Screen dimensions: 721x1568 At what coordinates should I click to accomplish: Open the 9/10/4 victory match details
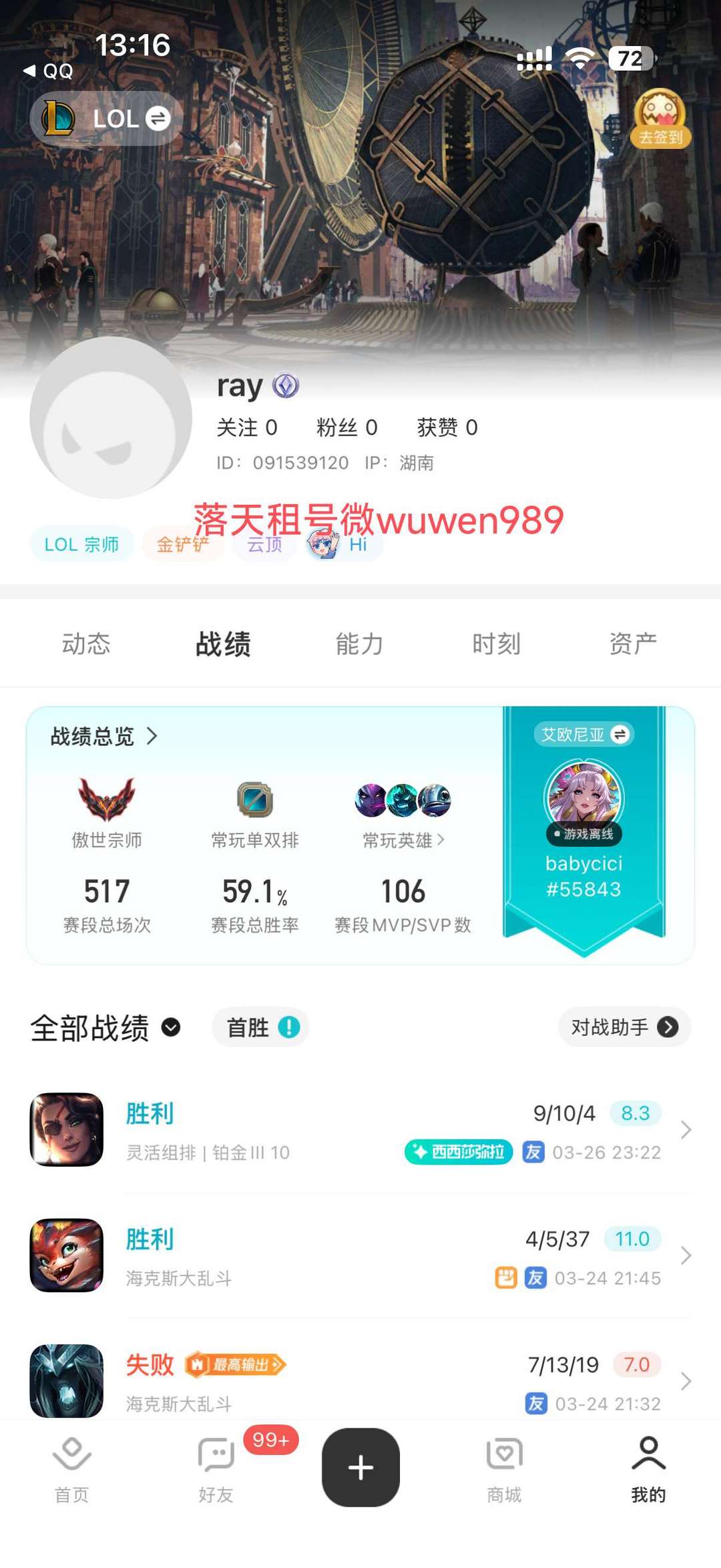coord(360,1130)
